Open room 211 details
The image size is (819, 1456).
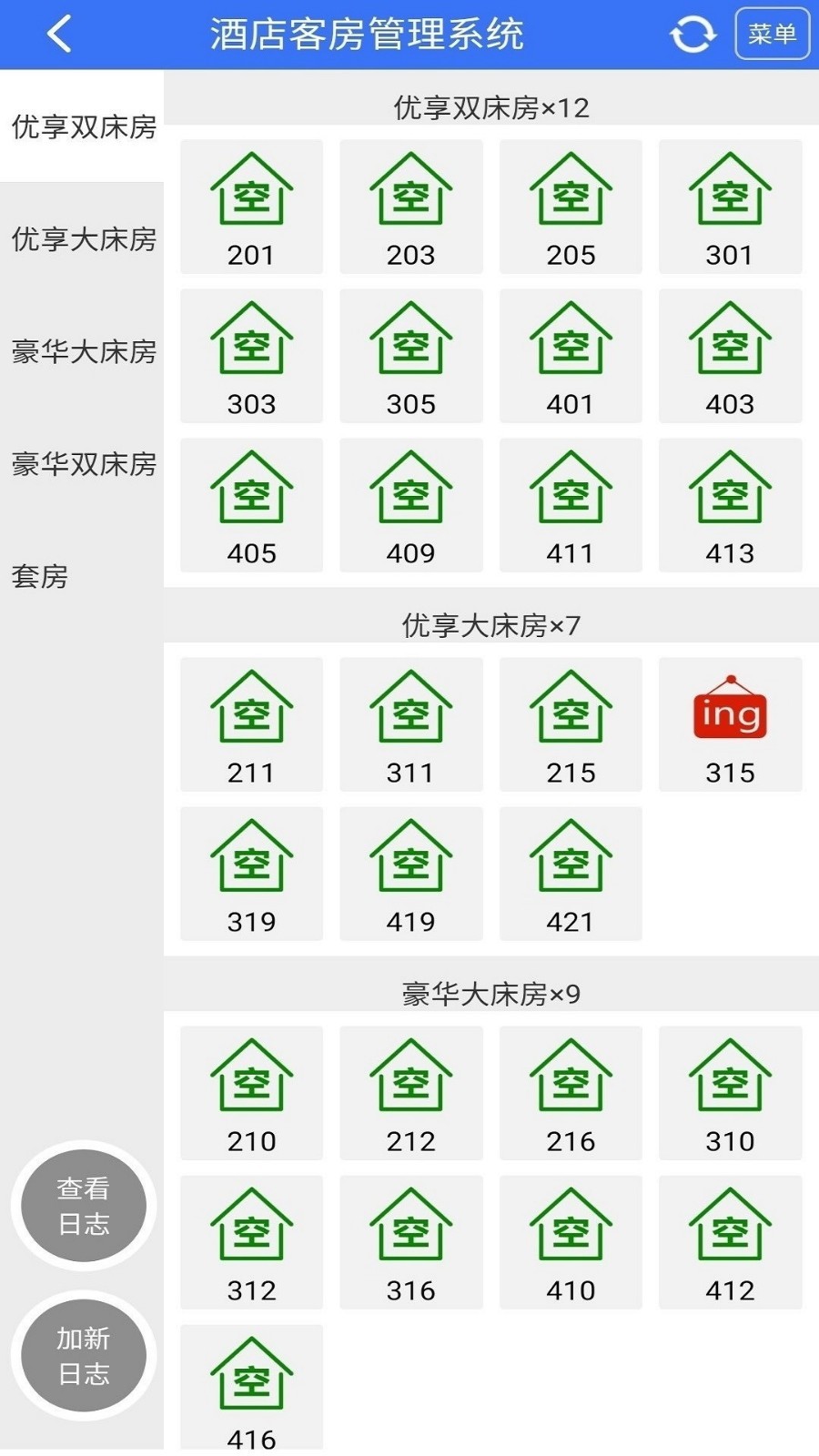pos(251,724)
